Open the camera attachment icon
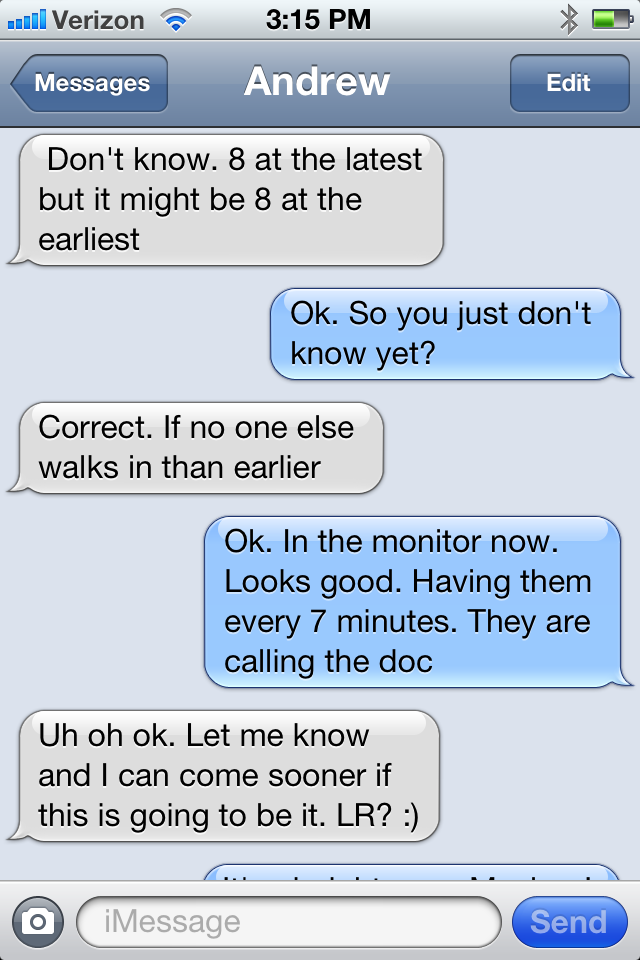 pos(38,921)
